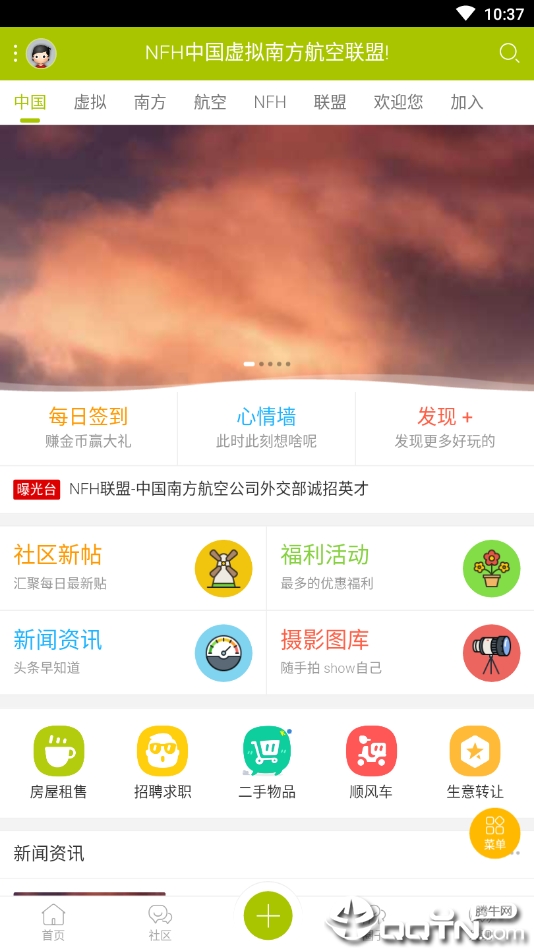Open 顺风车 ride sharing
Image resolution: width=534 pixels, height=949 pixels.
[x=371, y=763]
